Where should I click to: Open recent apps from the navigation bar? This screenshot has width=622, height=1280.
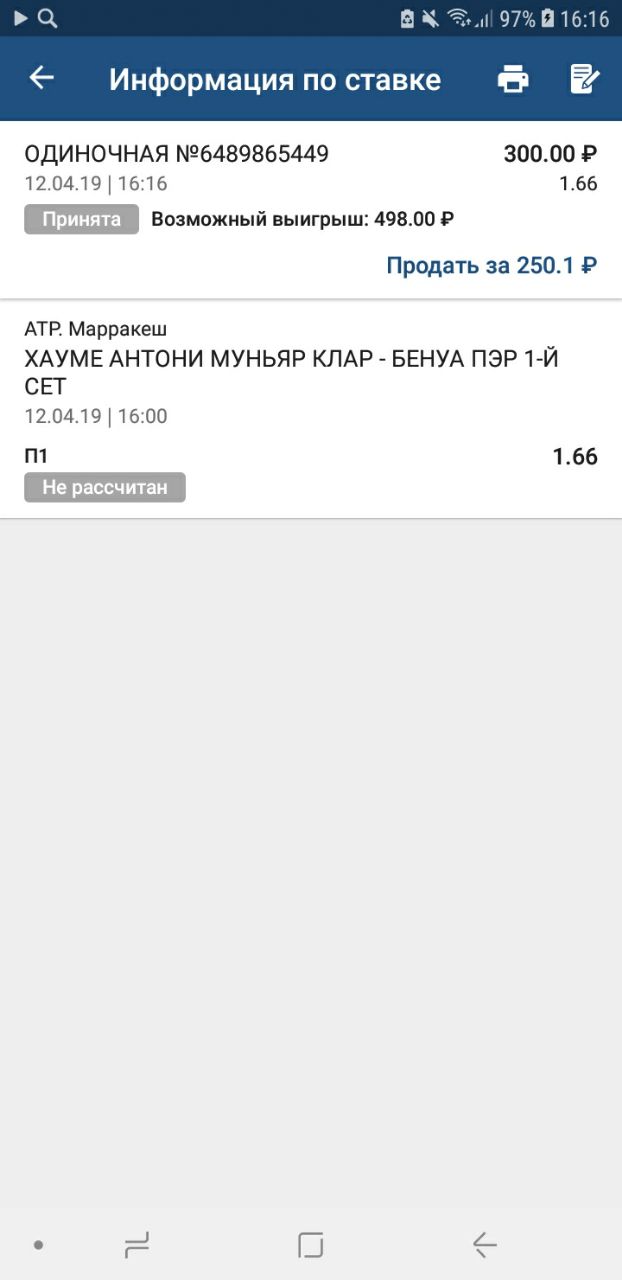click(137, 1245)
